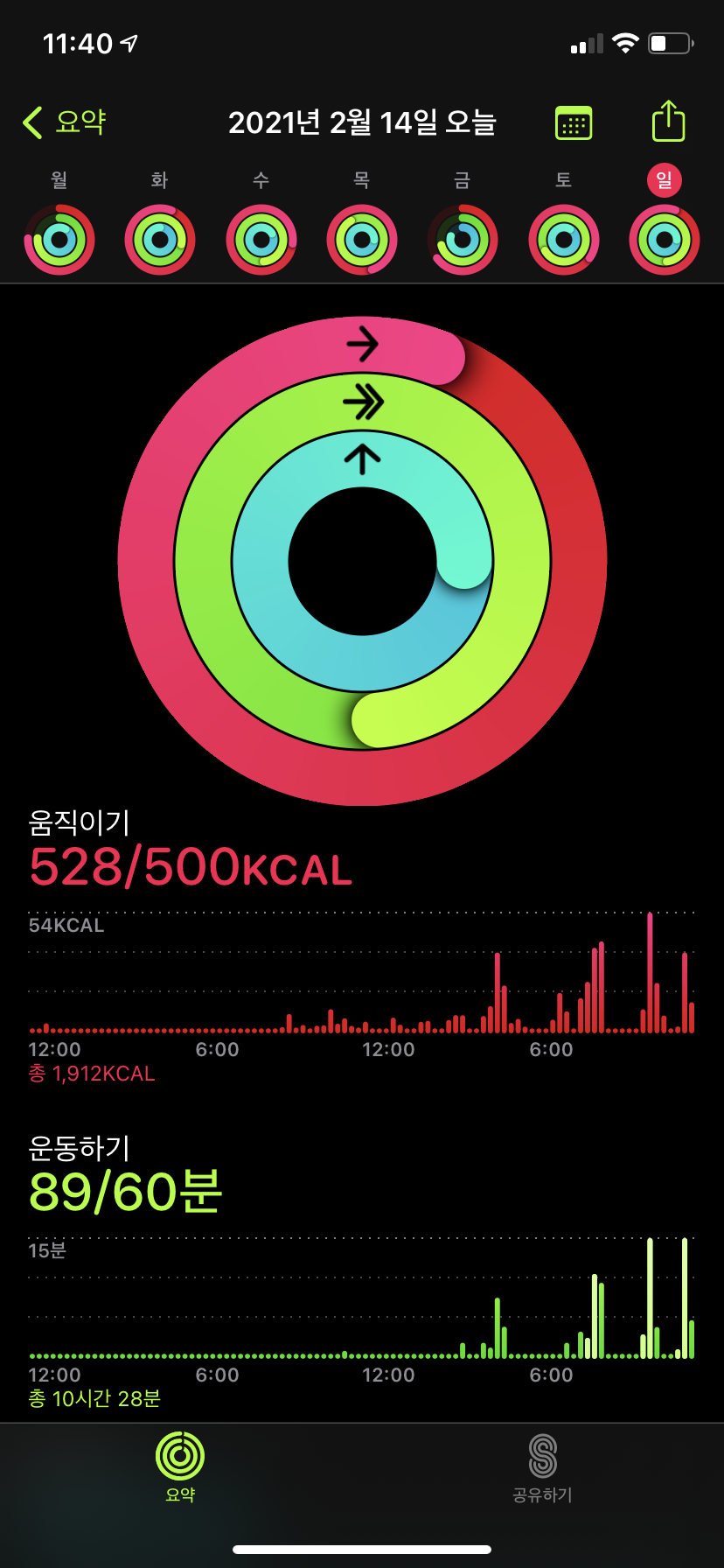This screenshot has width=724, height=1568.
Task: Select Sunday (일) activity rings
Action: click(x=665, y=240)
